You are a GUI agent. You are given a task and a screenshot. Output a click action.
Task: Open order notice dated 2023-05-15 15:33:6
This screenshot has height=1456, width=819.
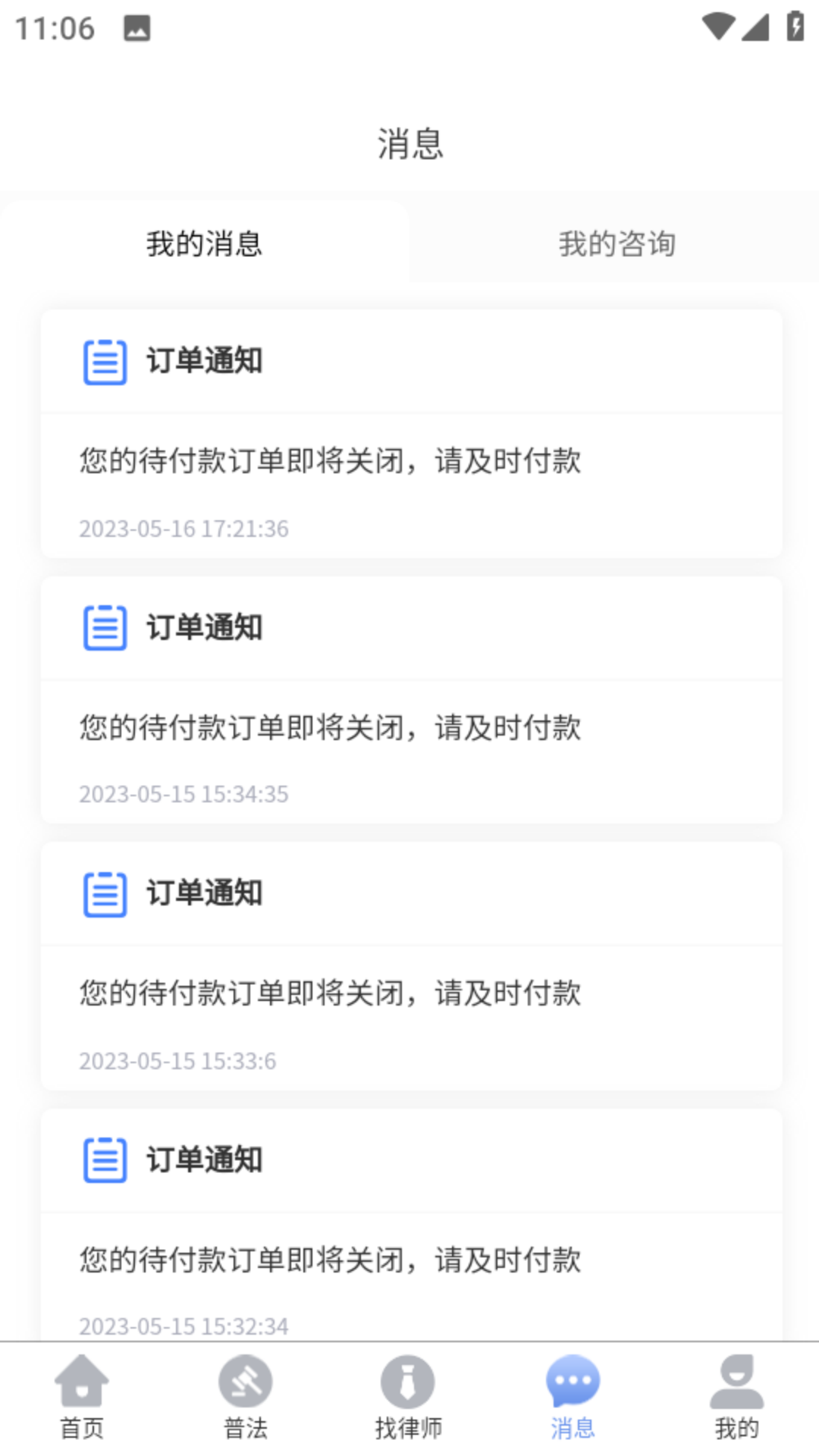point(411,992)
